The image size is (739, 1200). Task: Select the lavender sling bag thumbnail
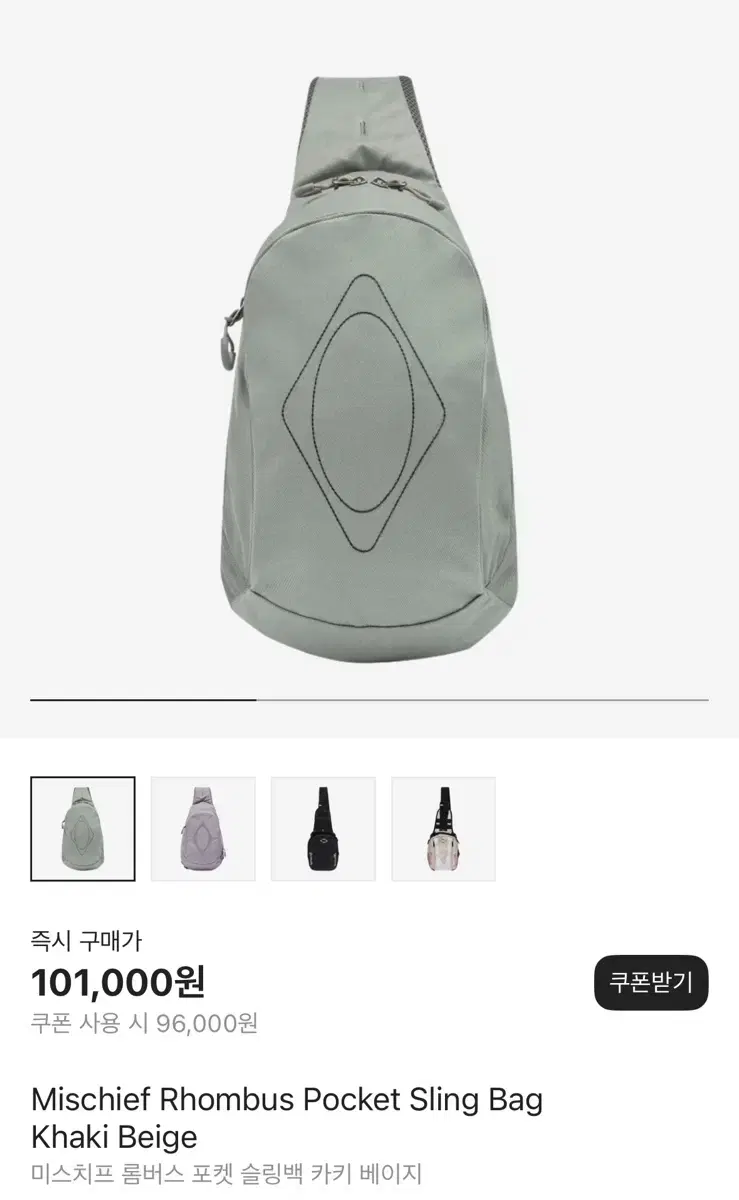(204, 830)
